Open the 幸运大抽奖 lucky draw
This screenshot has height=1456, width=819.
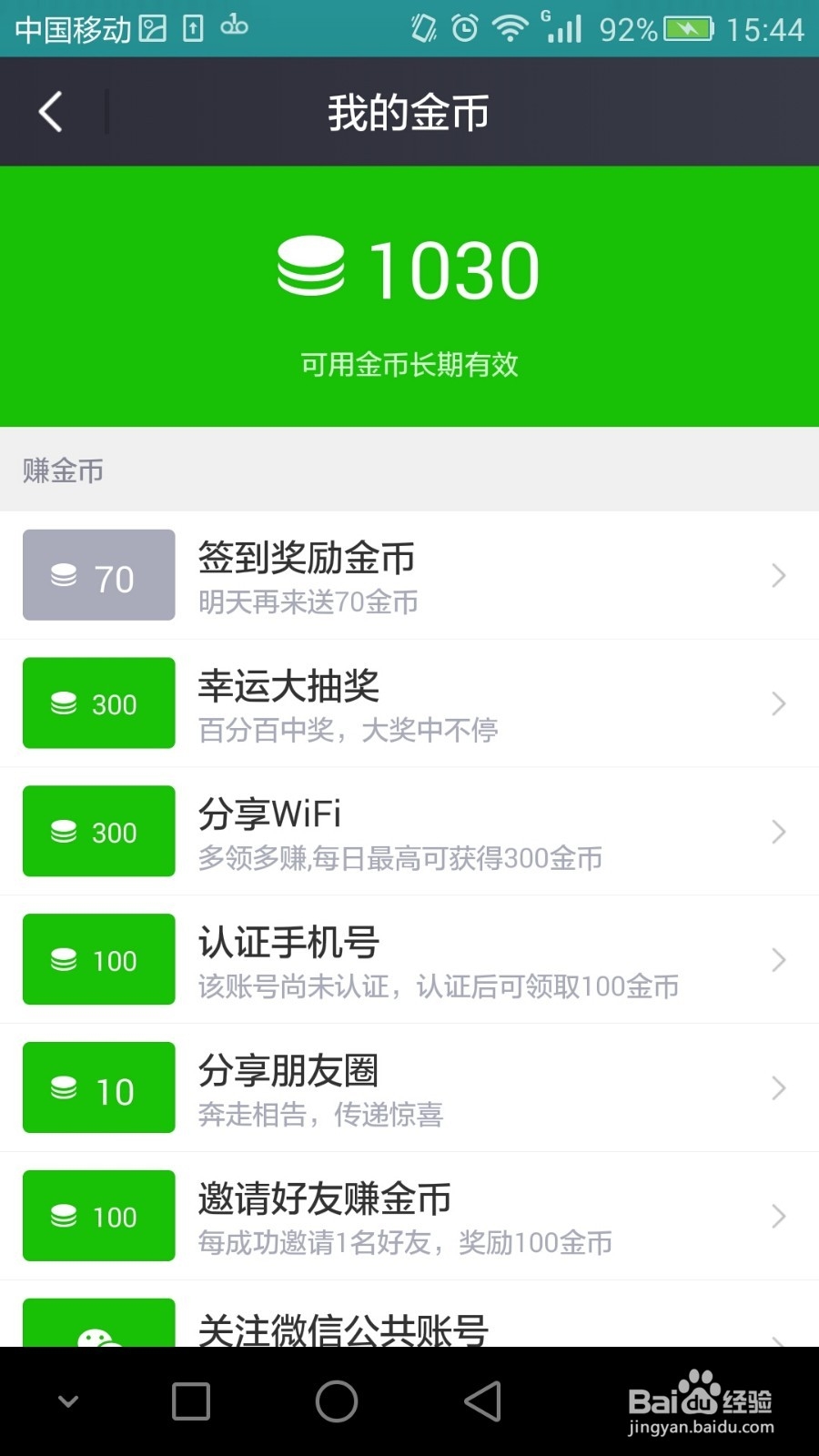409,703
